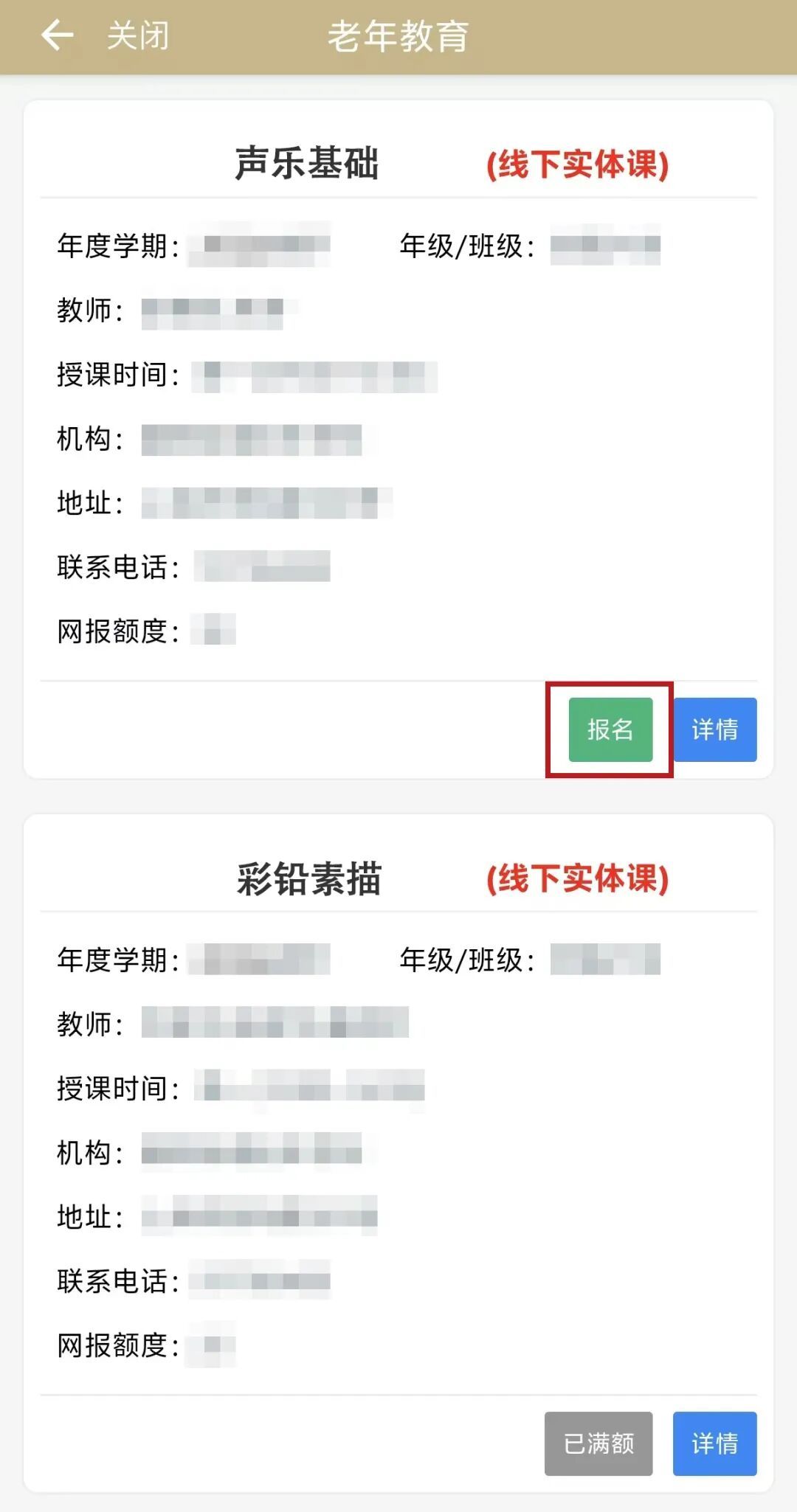Screen dimensions: 797x1512
Task: Tap 关闭 to close the page
Action: (137, 35)
